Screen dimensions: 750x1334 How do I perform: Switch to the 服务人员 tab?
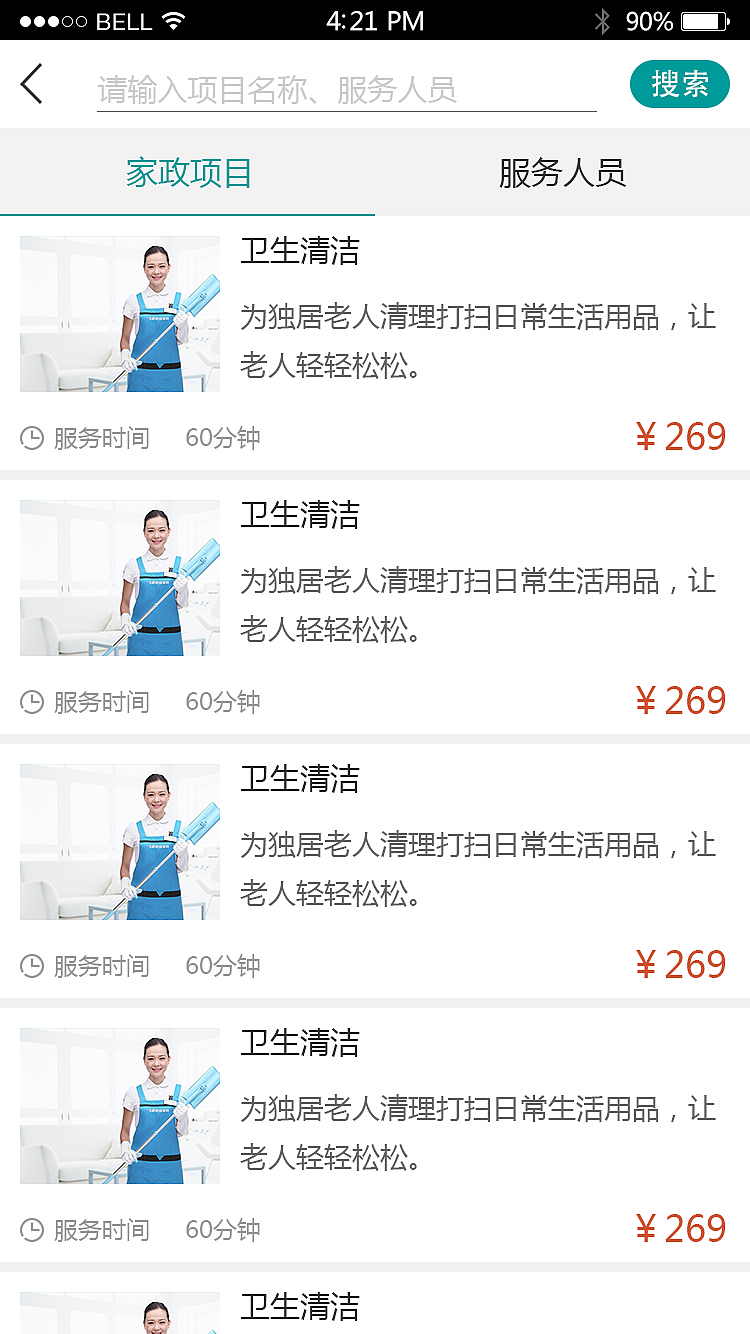click(x=562, y=172)
